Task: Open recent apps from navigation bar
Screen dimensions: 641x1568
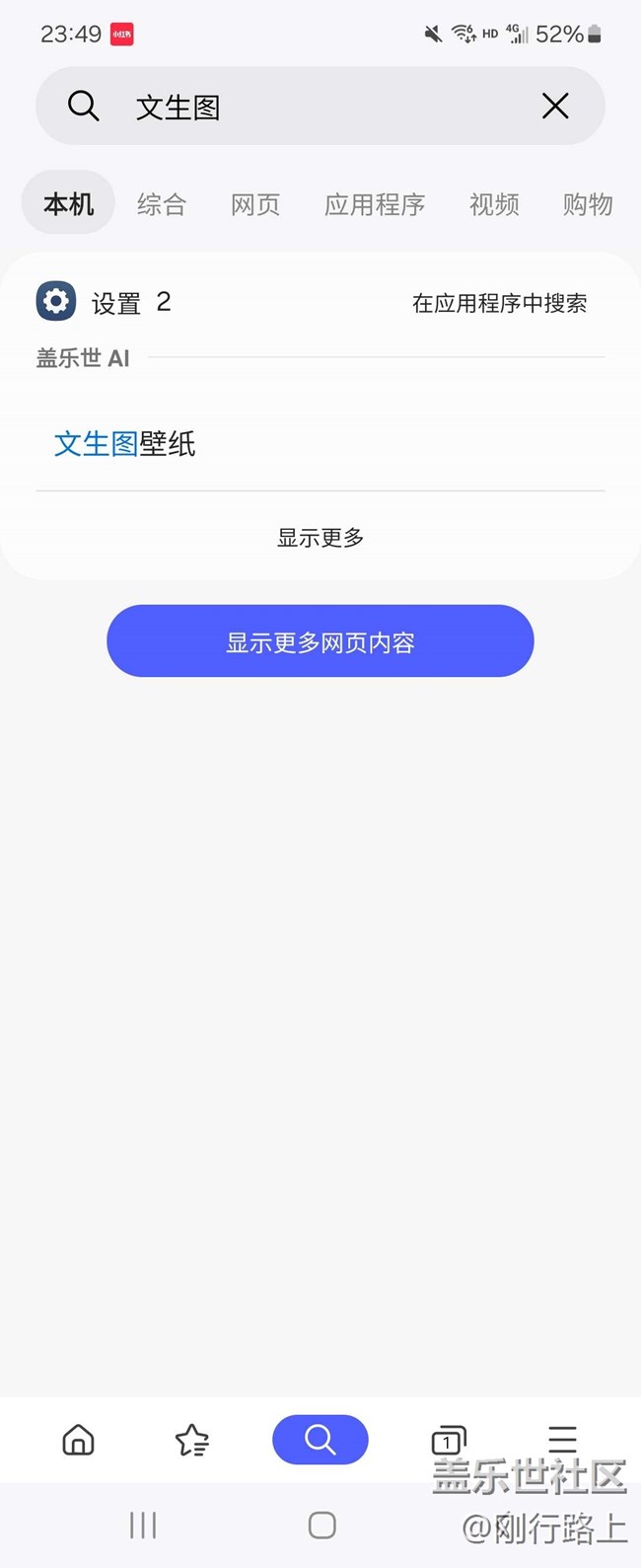Action: point(143,1525)
